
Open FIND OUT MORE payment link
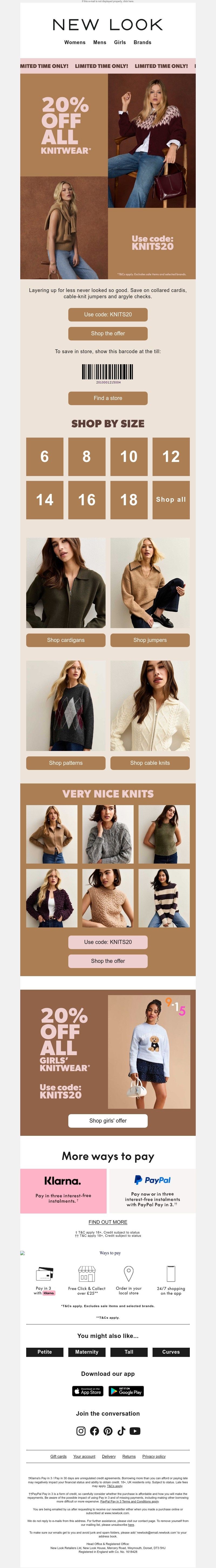(108, 1222)
